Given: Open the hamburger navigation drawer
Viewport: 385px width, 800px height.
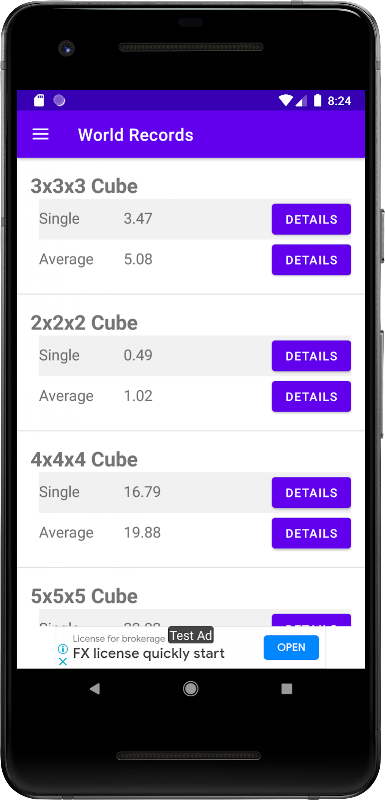Looking at the screenshot, I should [x=40, y=134].
